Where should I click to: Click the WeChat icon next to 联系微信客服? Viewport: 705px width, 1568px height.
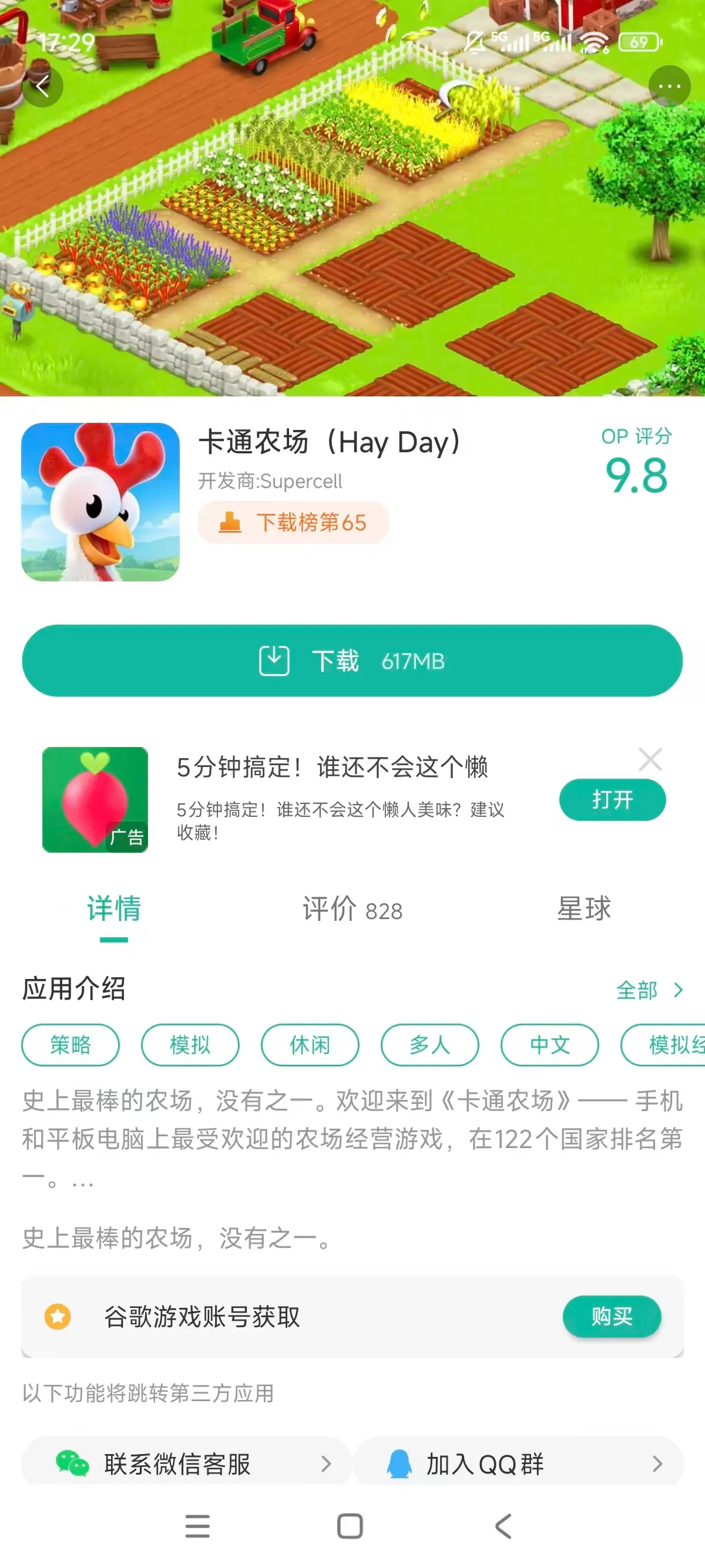(72, 1464)
